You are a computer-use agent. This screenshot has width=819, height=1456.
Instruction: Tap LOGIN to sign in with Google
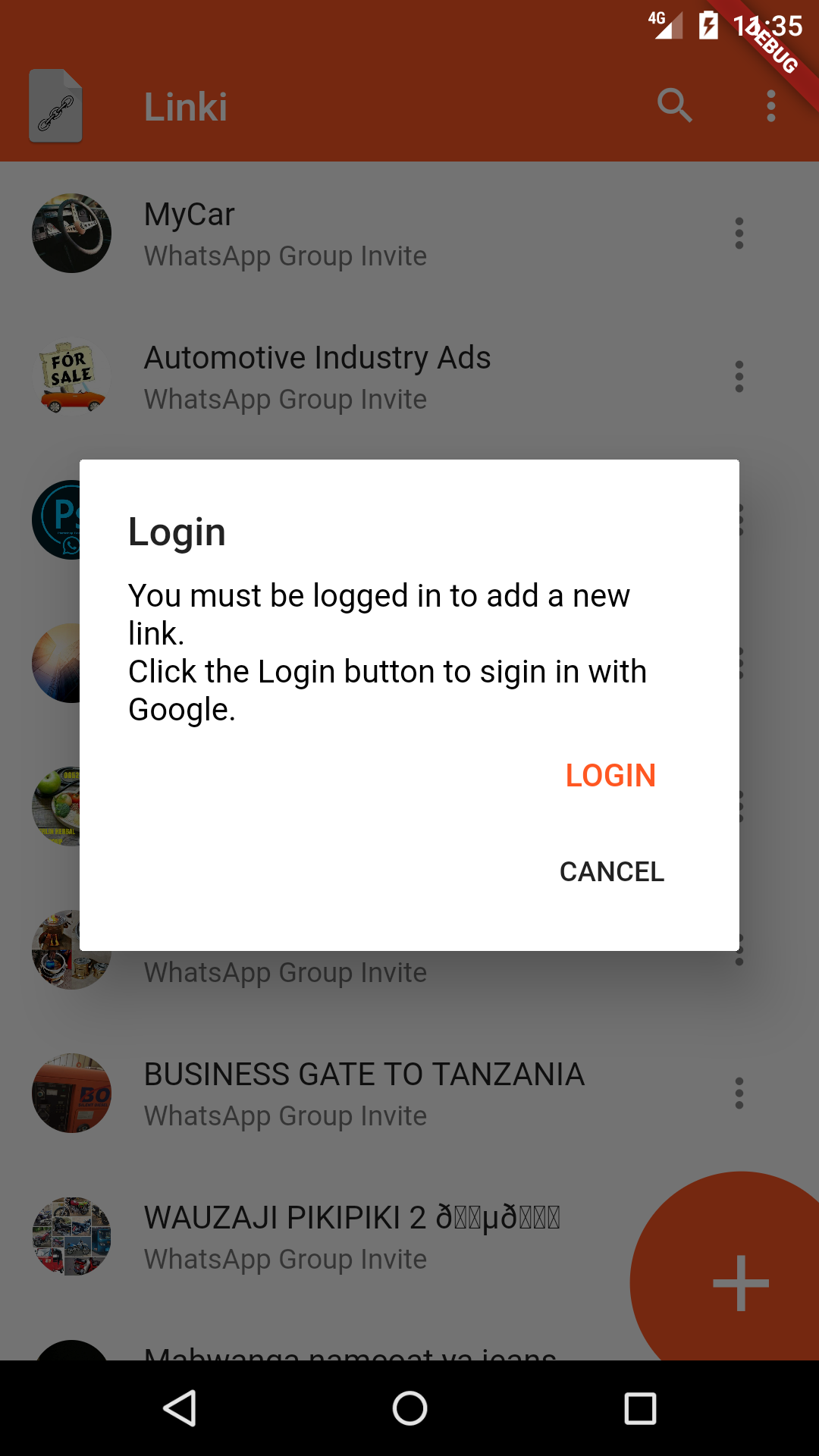610,775
